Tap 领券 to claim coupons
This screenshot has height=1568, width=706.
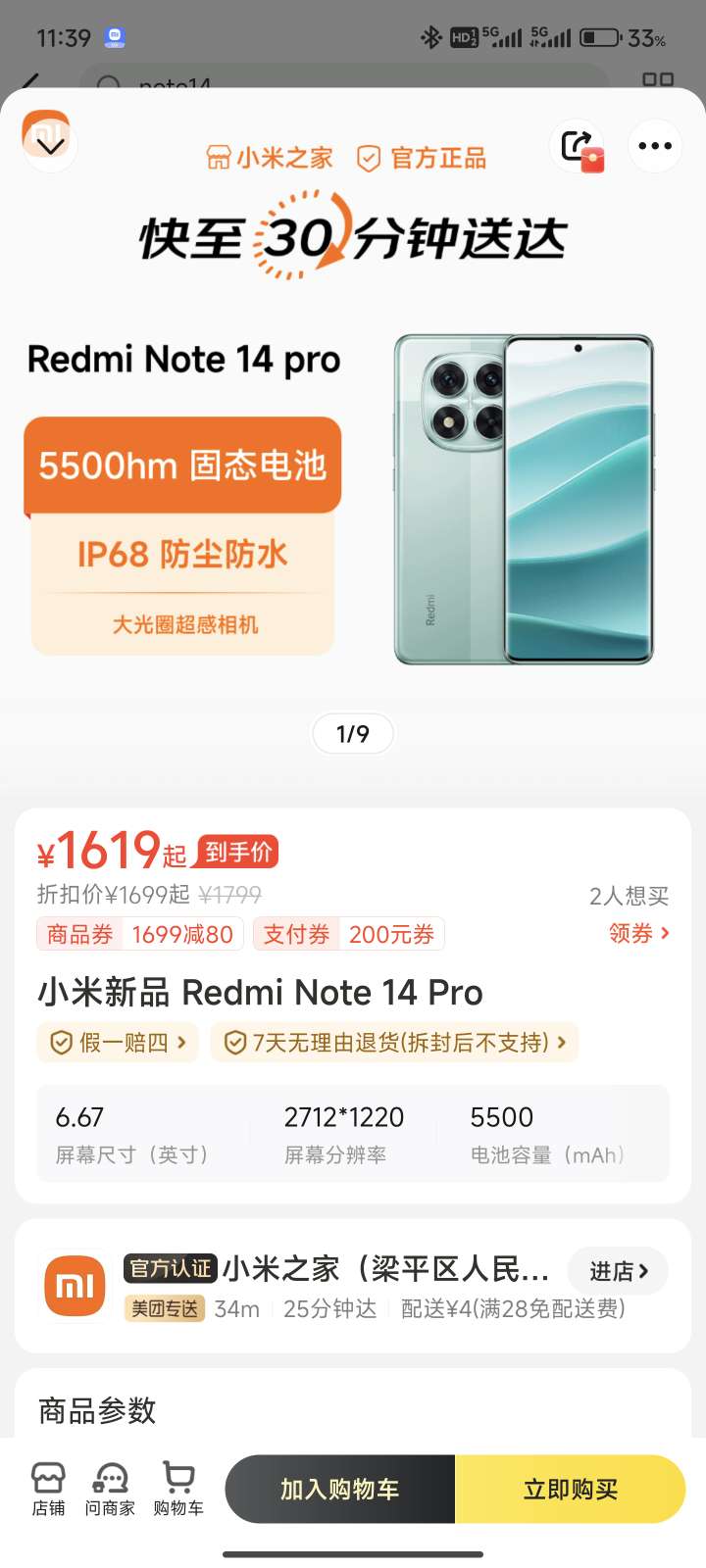coord(638,933)
